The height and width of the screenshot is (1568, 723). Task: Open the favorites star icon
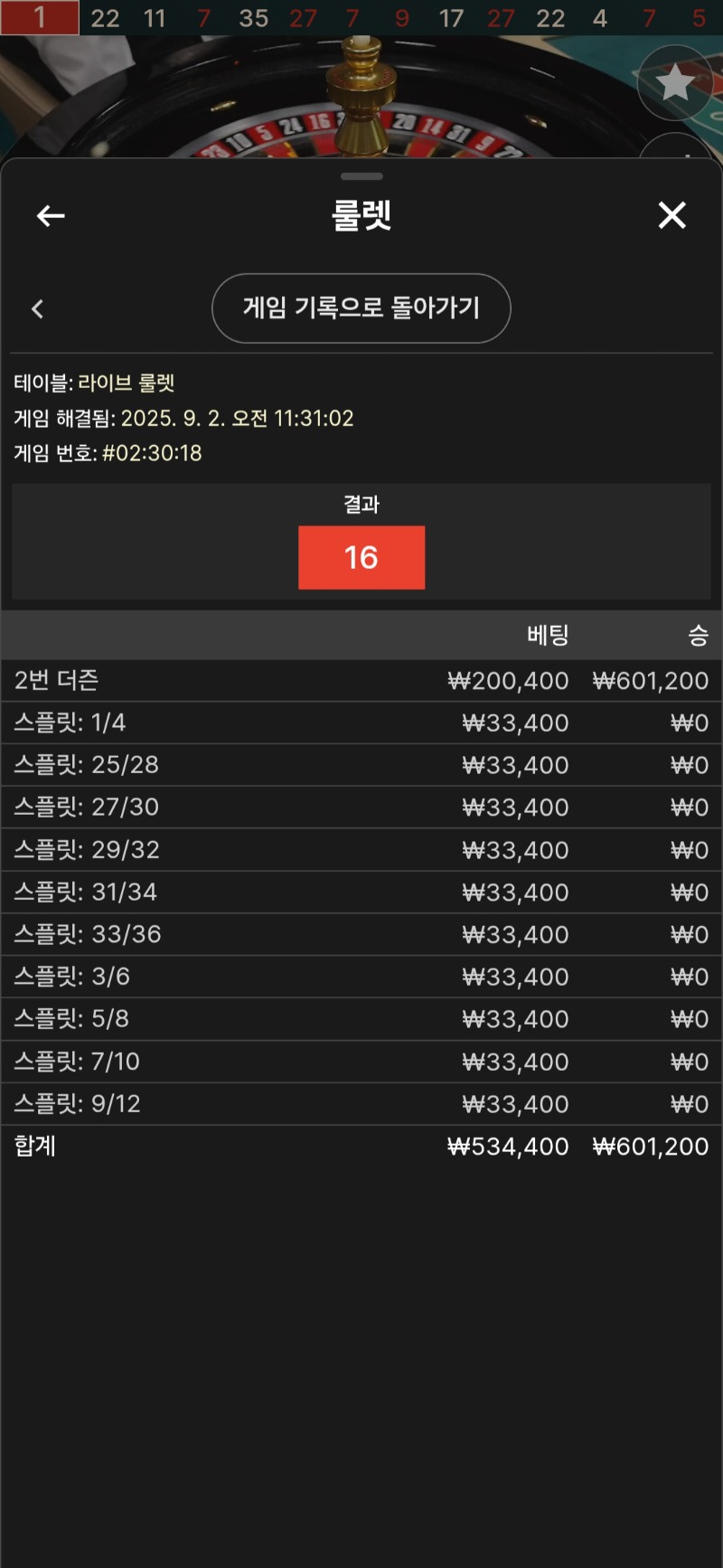point(674,82)
